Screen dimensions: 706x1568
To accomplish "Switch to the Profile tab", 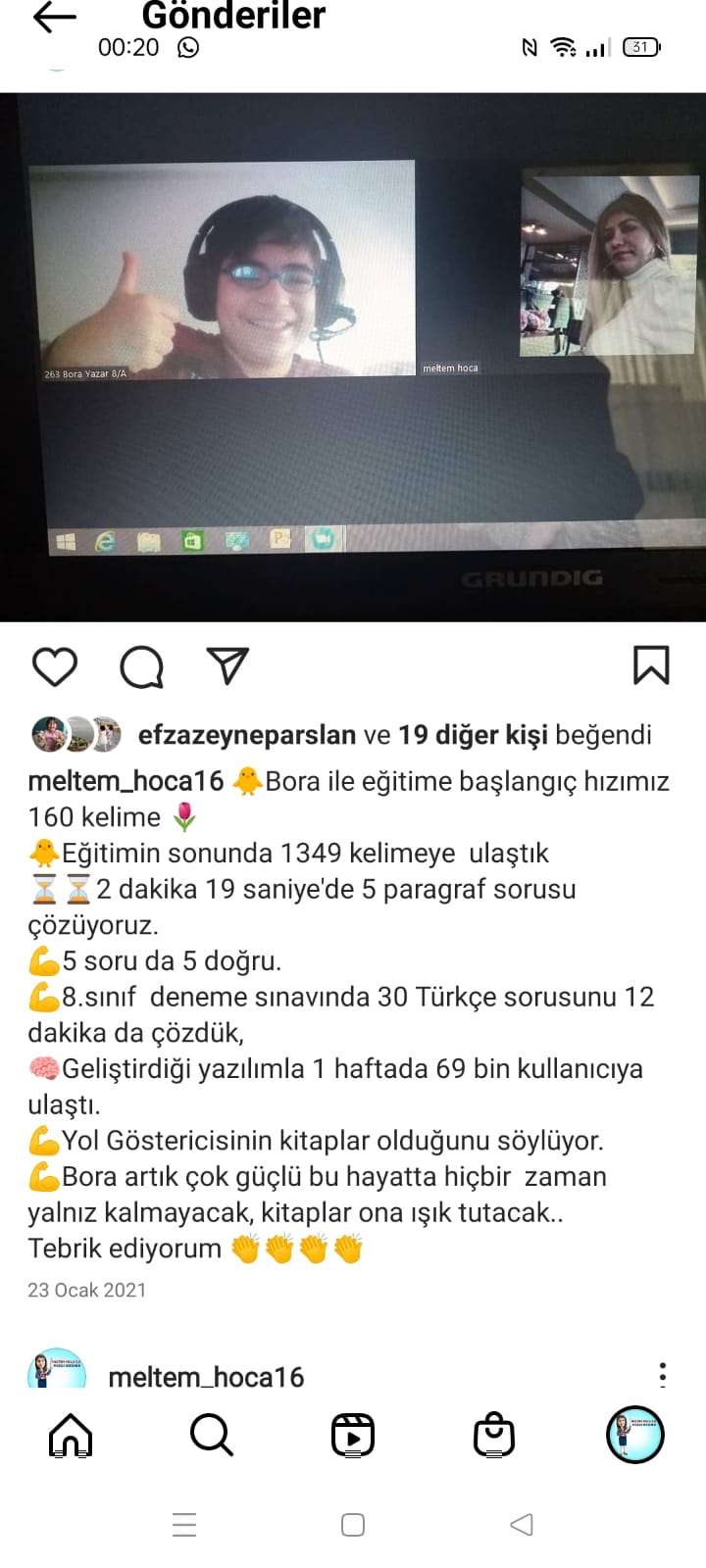I will tap(635, 1436).
